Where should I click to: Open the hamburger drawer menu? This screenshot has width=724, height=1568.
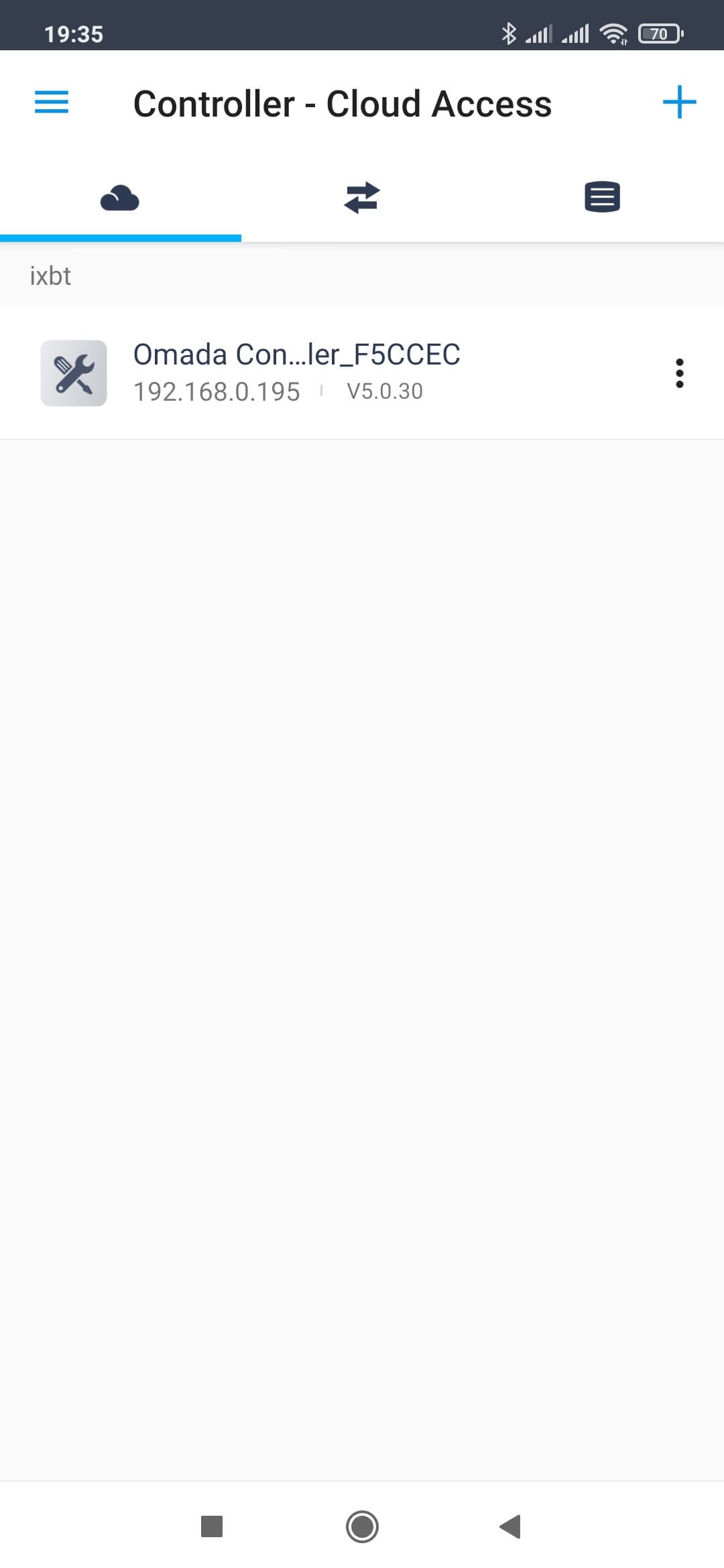click(x=52, y=102)
